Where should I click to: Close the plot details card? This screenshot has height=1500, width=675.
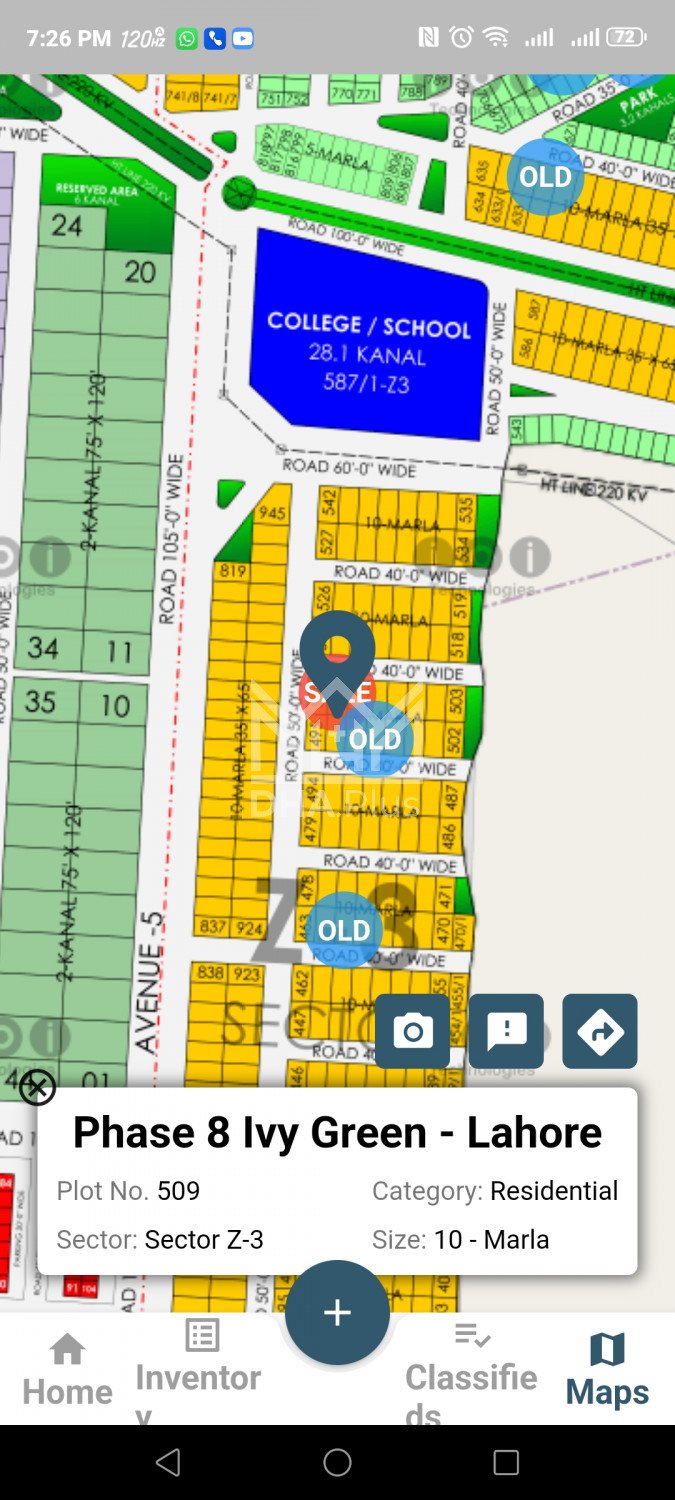click(x=38, y=1086)
